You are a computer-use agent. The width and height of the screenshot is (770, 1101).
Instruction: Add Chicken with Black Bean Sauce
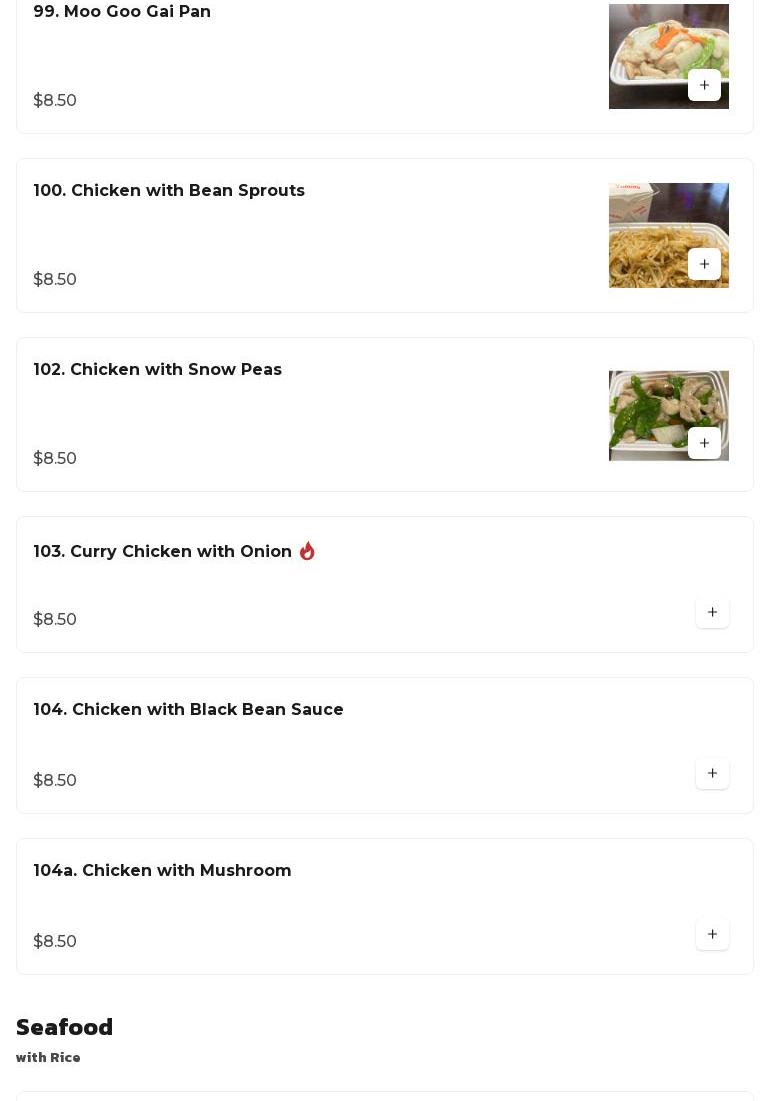(x=712, y=773)
